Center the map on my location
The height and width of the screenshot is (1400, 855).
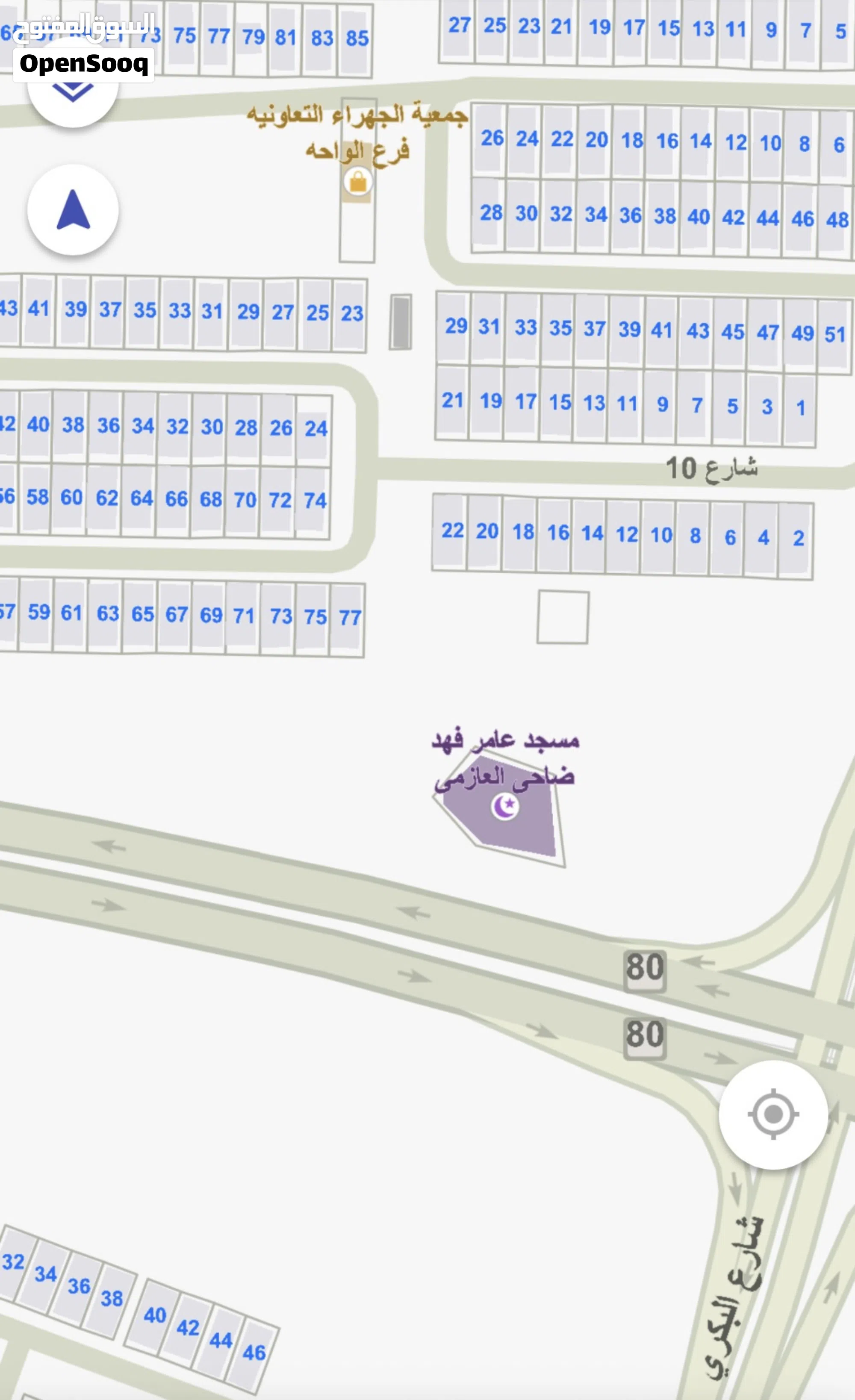[772, 1114]
